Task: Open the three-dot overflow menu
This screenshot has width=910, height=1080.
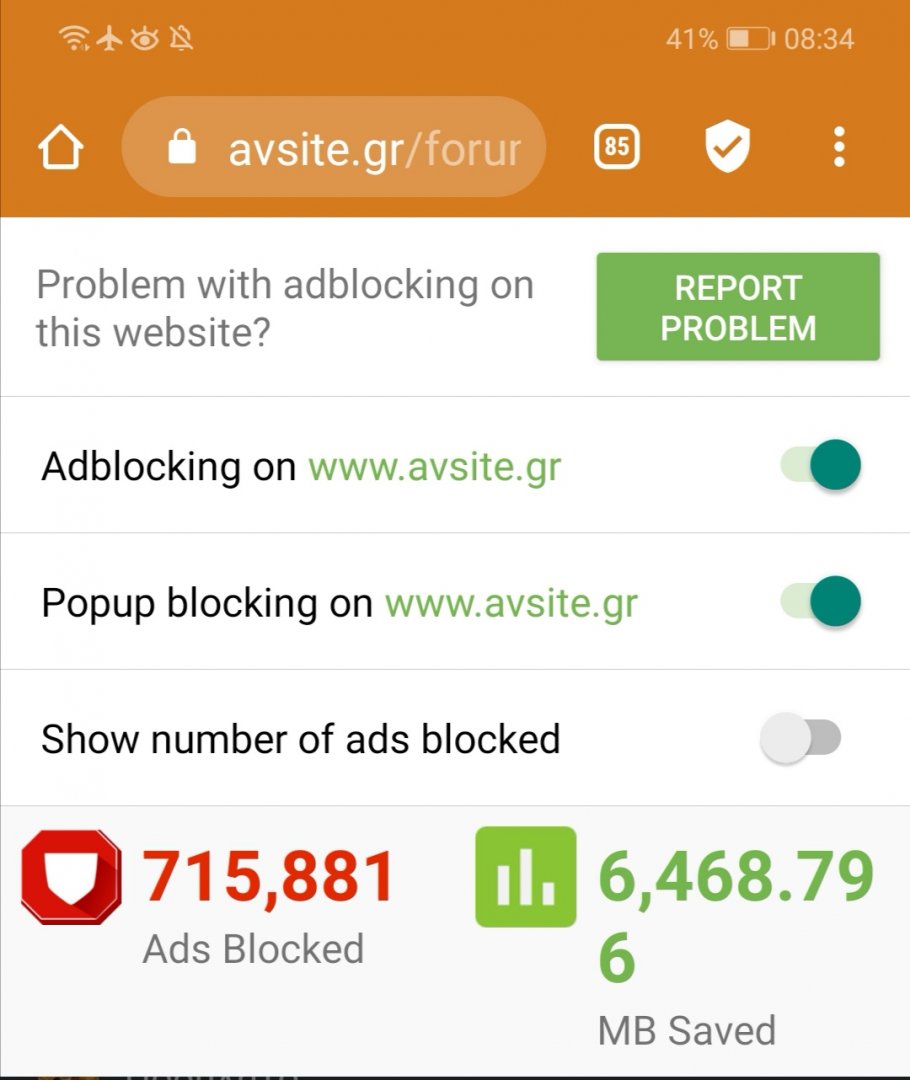Action: tap(838, 149)
